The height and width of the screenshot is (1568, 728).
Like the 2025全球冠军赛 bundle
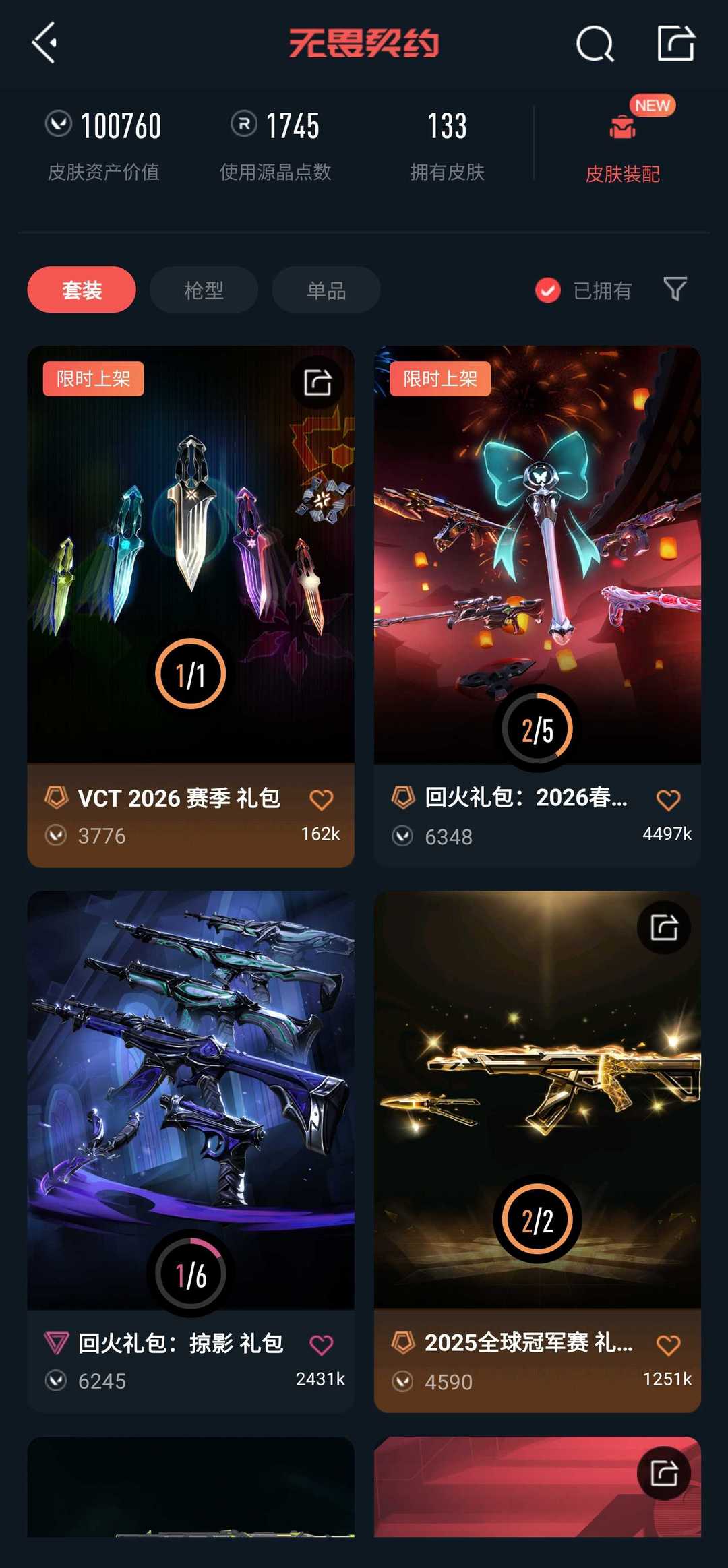pyautogui.click(x=668, y=1345)
